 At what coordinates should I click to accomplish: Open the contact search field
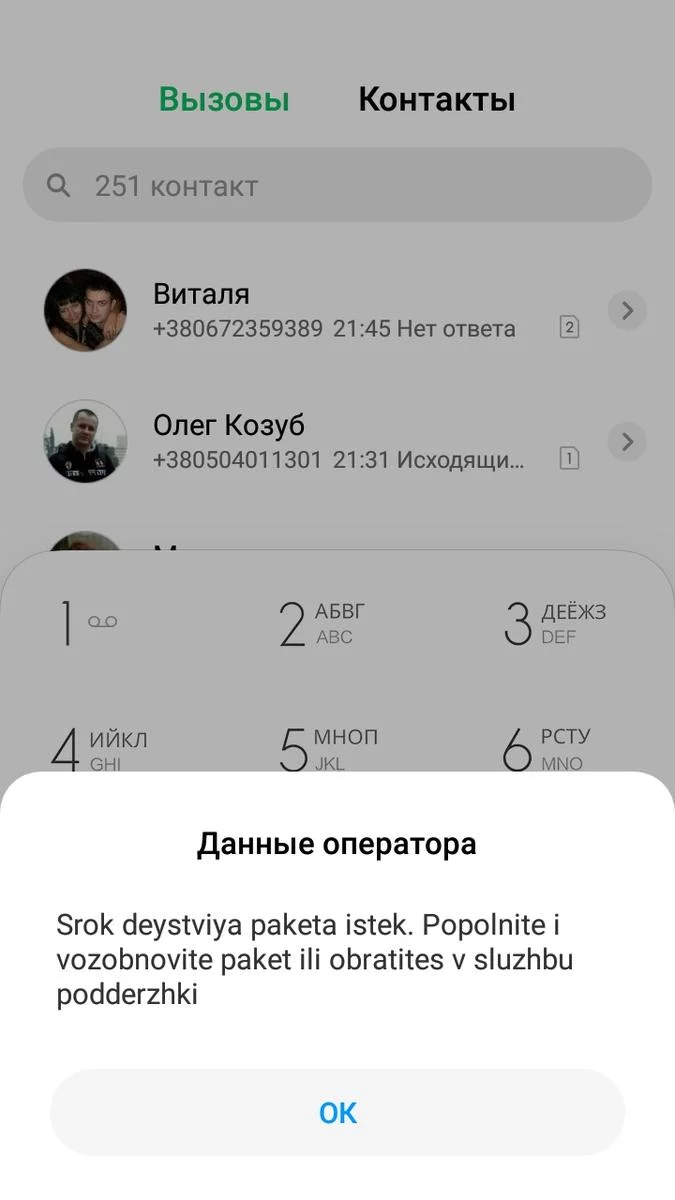(337, 186)
